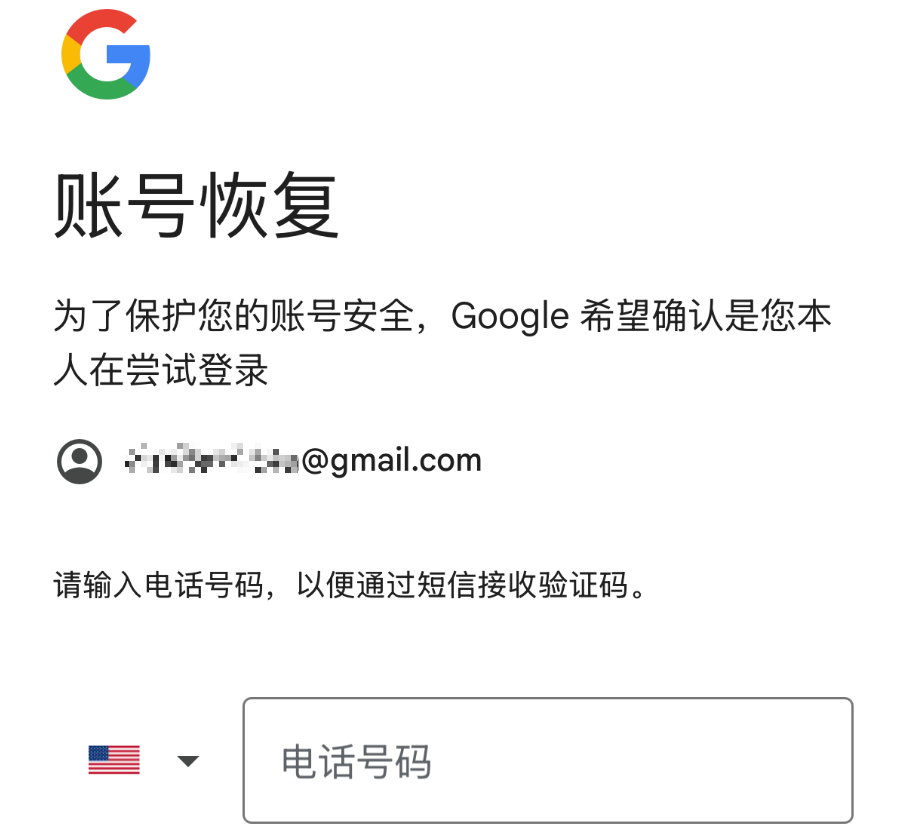This screenshot has height=839, width=899.
Task: Tap the 电话号码 phone number field
Action: (x=547, y=761)
